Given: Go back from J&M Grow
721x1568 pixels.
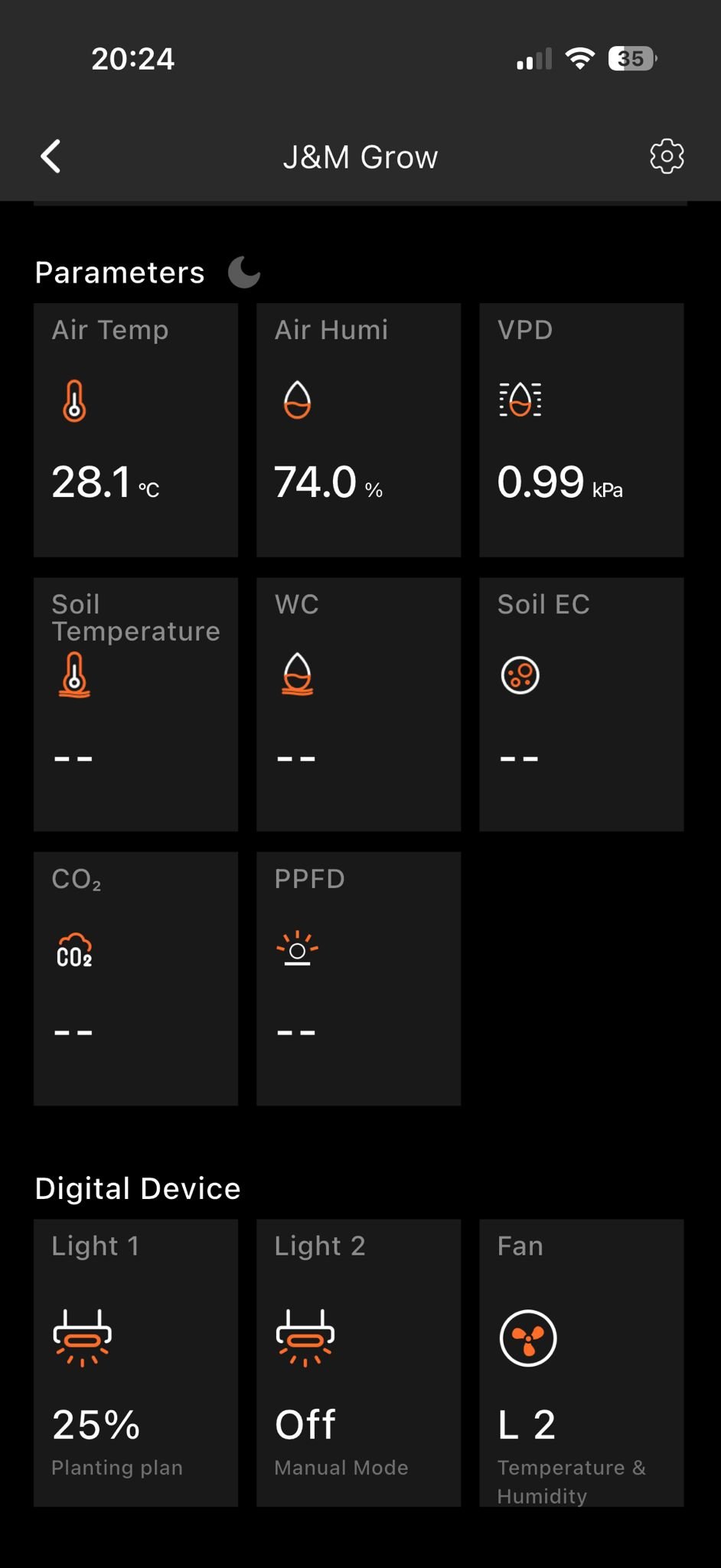Looking at the screenshot, I should click(x=51, y=157).
